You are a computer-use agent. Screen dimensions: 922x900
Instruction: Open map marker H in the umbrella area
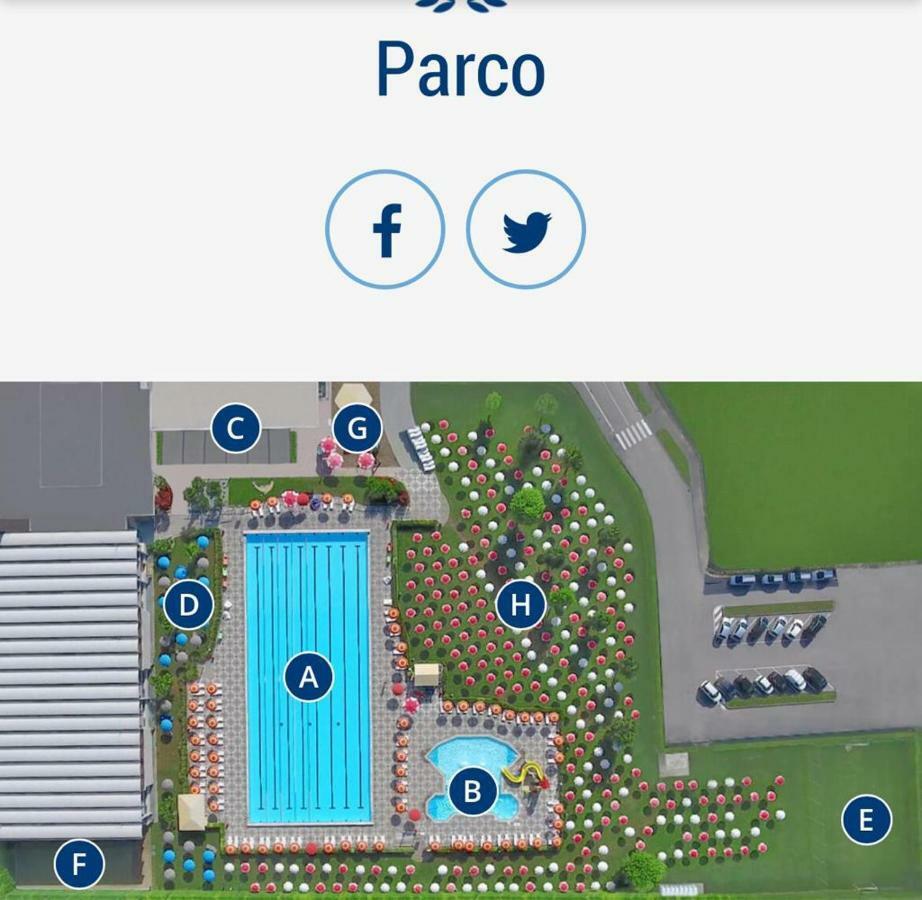520,605
